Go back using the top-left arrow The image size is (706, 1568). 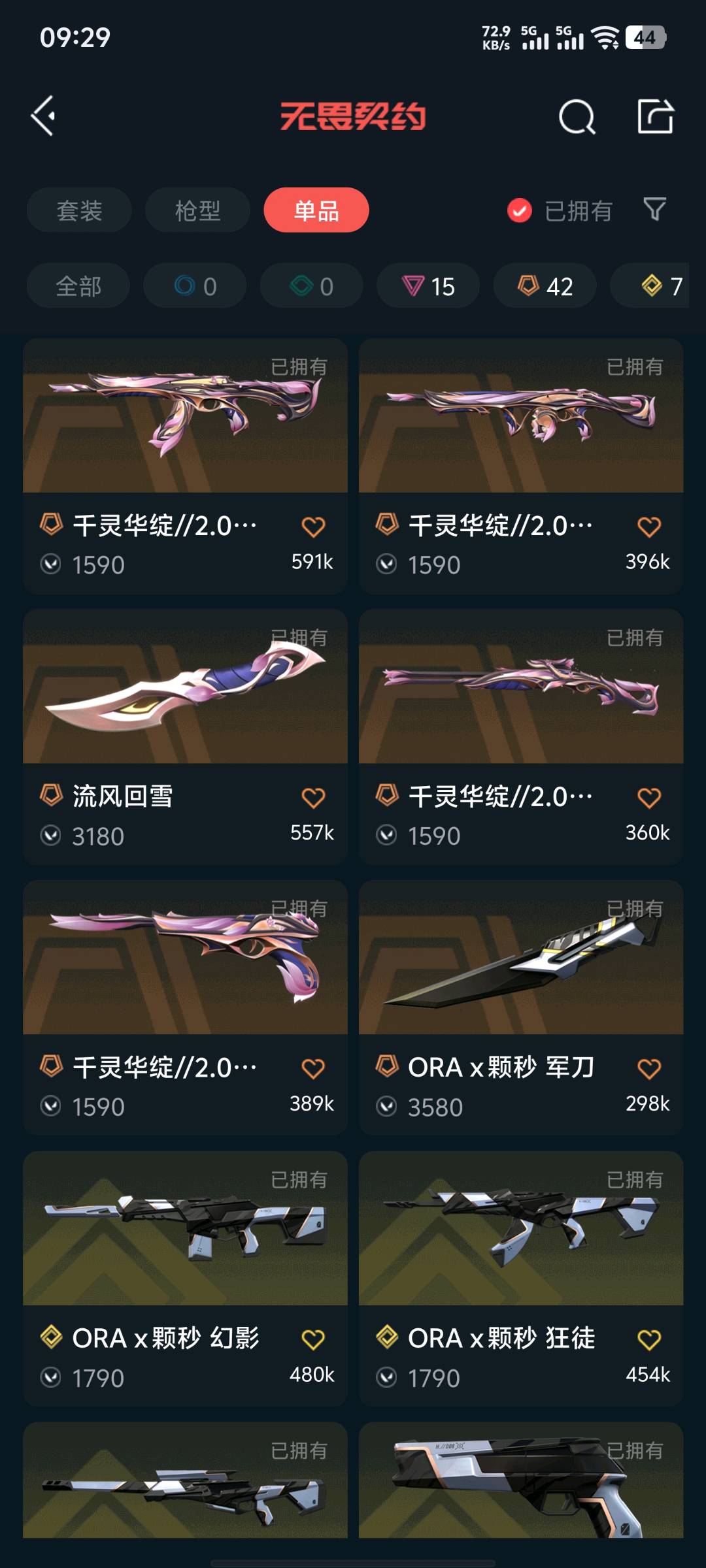click(44, 116)
